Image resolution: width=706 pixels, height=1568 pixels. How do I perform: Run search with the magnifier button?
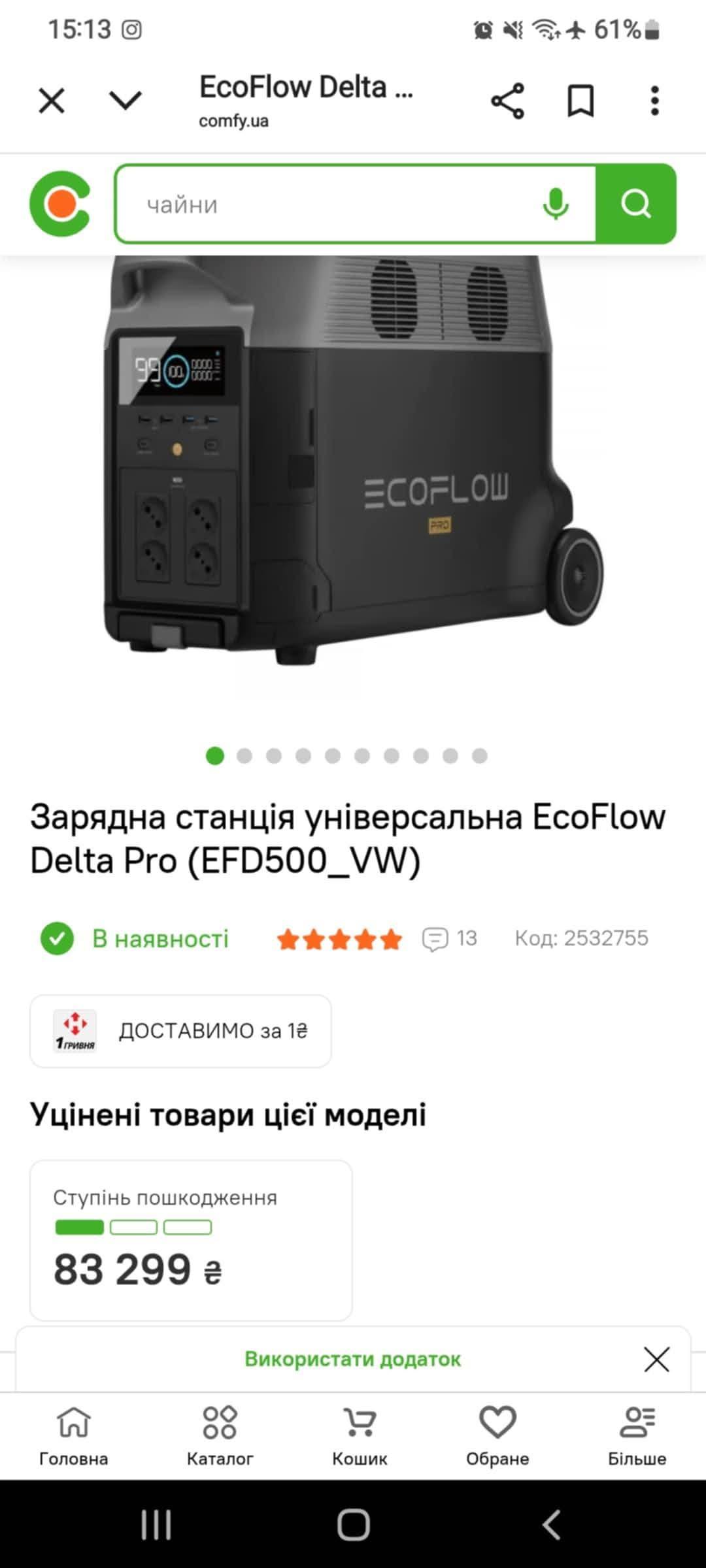pyautogui.click(x=636, y=204)
